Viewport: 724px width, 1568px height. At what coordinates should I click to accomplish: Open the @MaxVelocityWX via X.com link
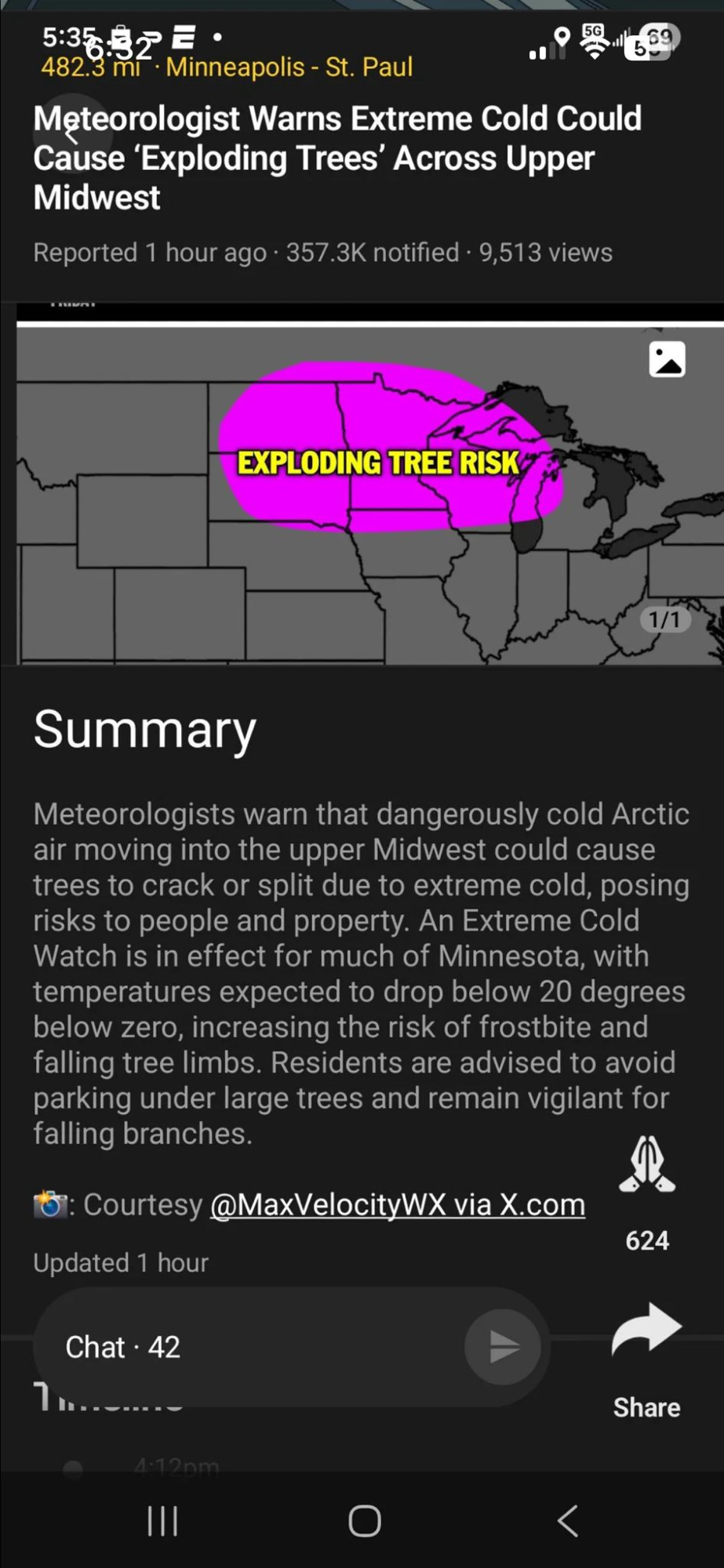pyautogui.click(x=397, y=1205)
